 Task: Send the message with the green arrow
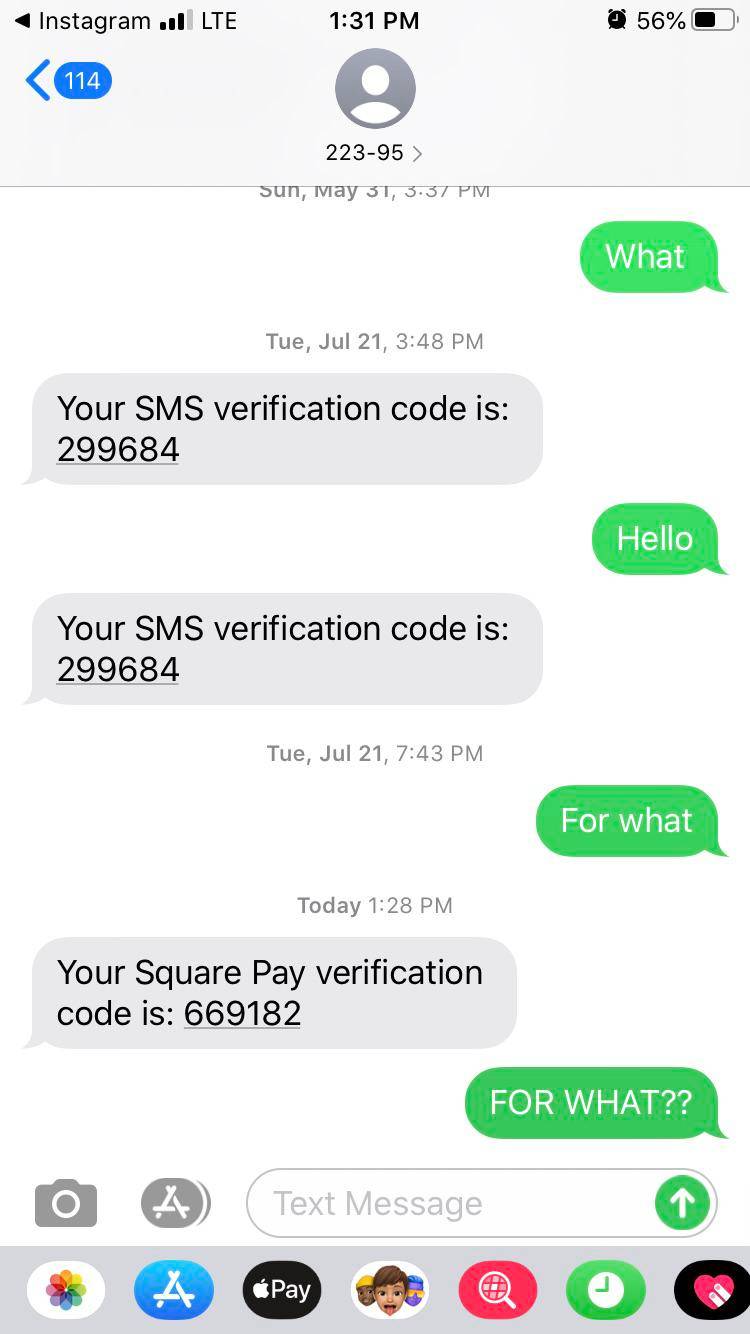682,1203
